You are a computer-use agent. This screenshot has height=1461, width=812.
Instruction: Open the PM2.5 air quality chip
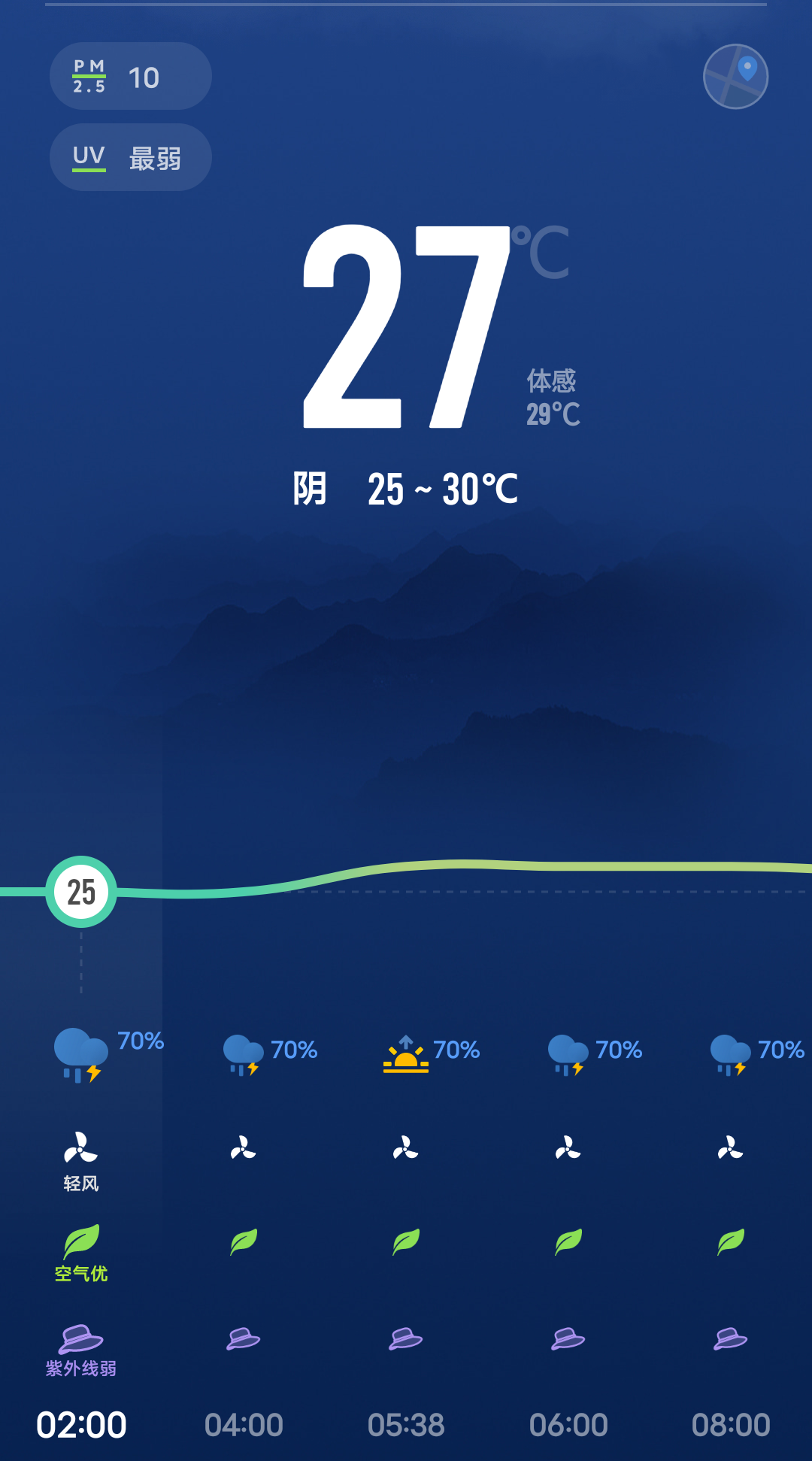click(130, 76)
